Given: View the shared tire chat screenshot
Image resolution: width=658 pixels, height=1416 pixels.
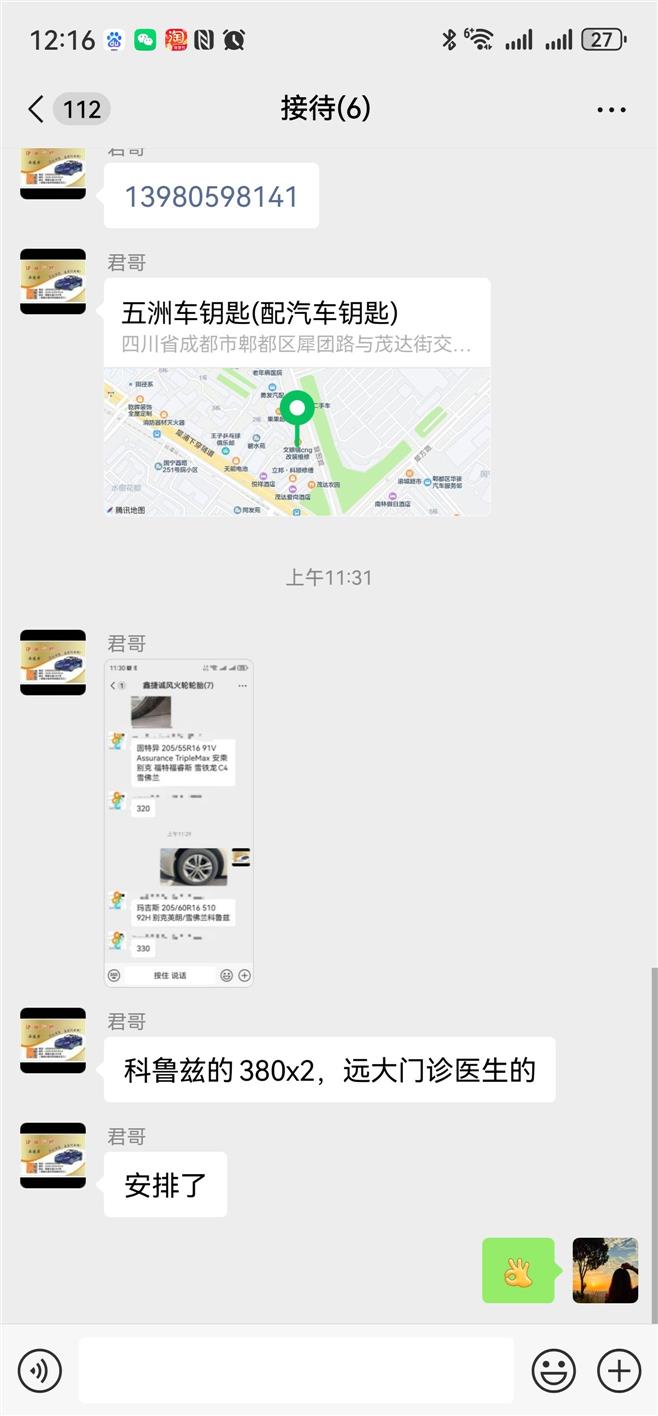Looking at the screenshot, I should coord(179,822).
